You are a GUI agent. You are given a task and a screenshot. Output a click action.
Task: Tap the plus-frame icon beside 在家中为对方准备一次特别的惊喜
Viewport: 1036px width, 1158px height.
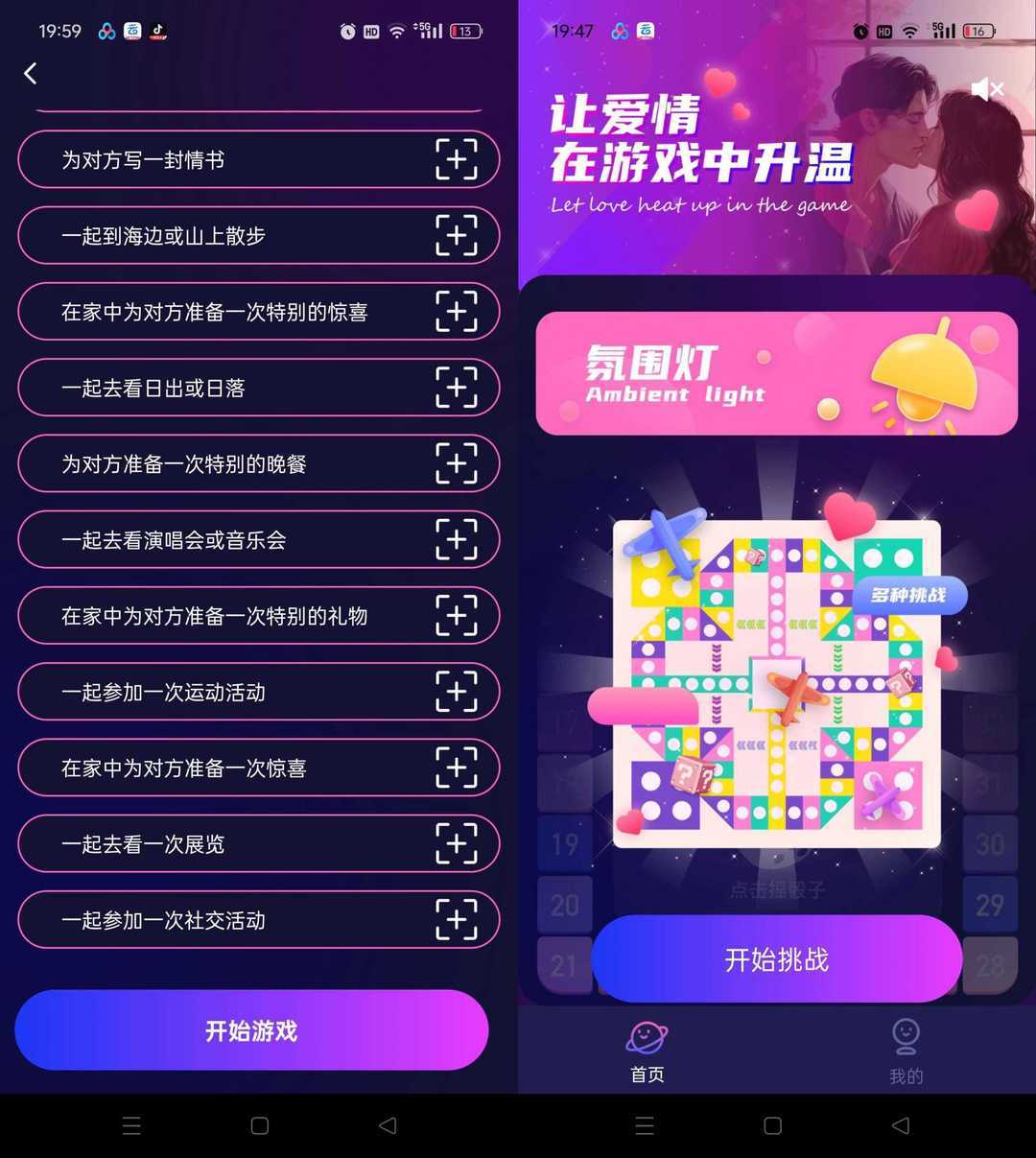457,312
